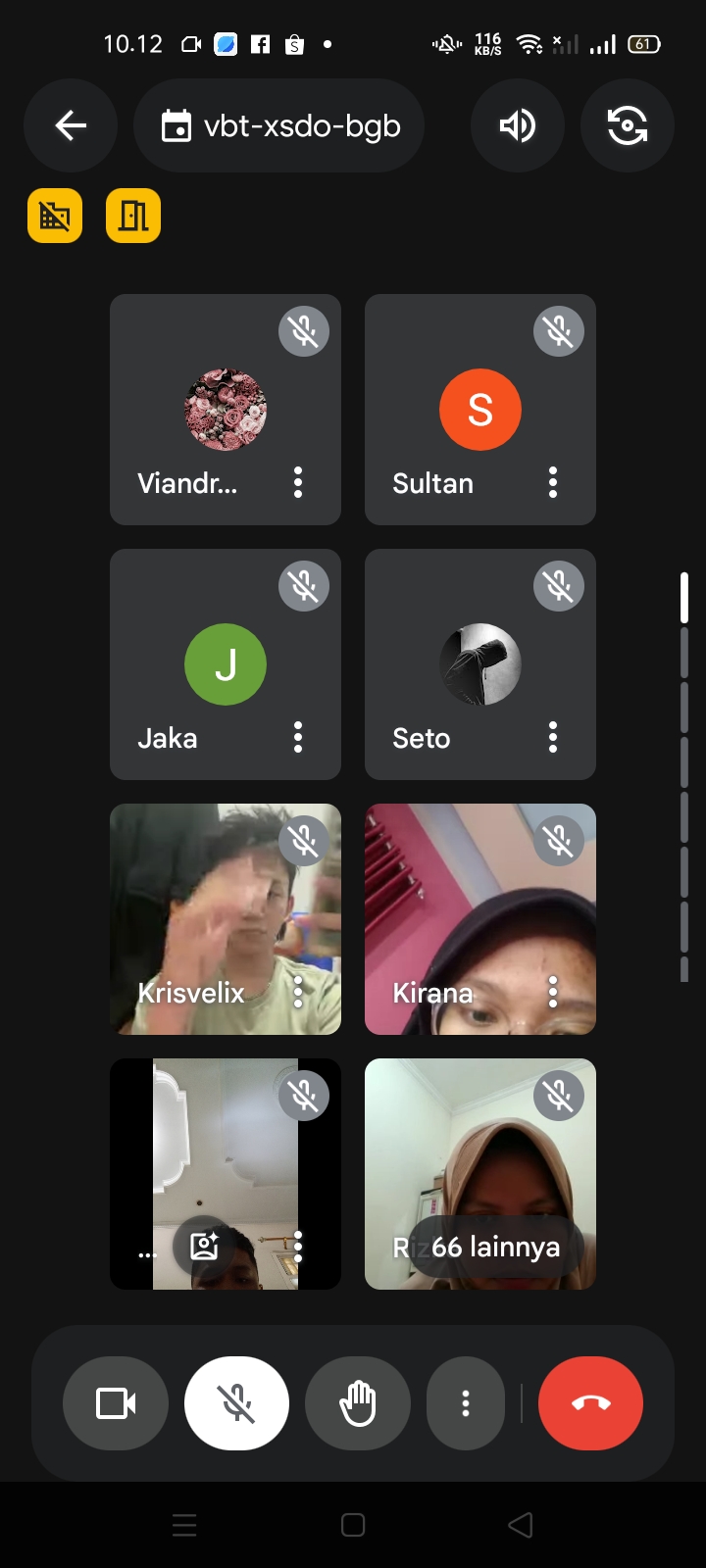Viewport: 706px width, 1568px height.
Task: Tap the system back navigation button
Action: click(521, 1525)
